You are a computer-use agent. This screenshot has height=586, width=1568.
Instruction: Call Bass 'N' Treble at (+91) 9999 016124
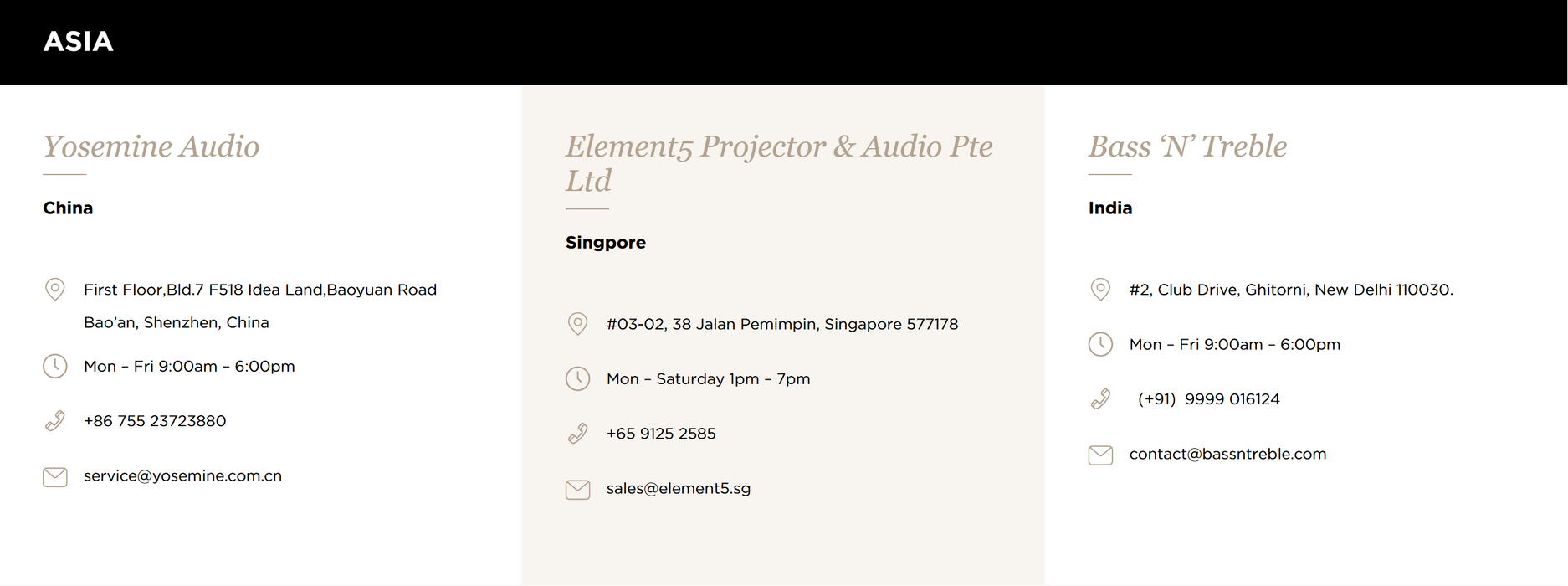pos(1208,399)
